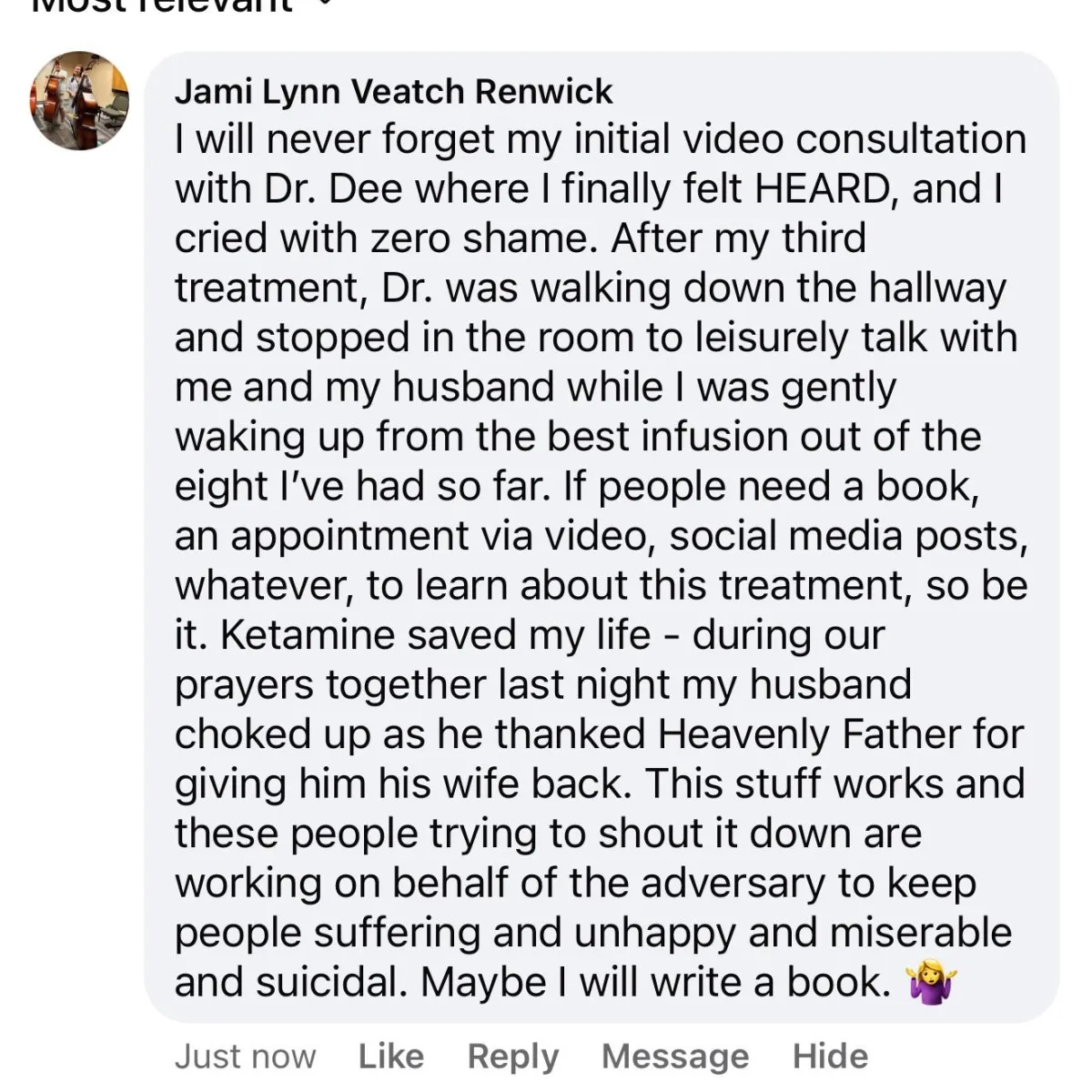The image size is (1092, 1092).
Task: Reply to Jami's comment
Action: click(512, 1056)
